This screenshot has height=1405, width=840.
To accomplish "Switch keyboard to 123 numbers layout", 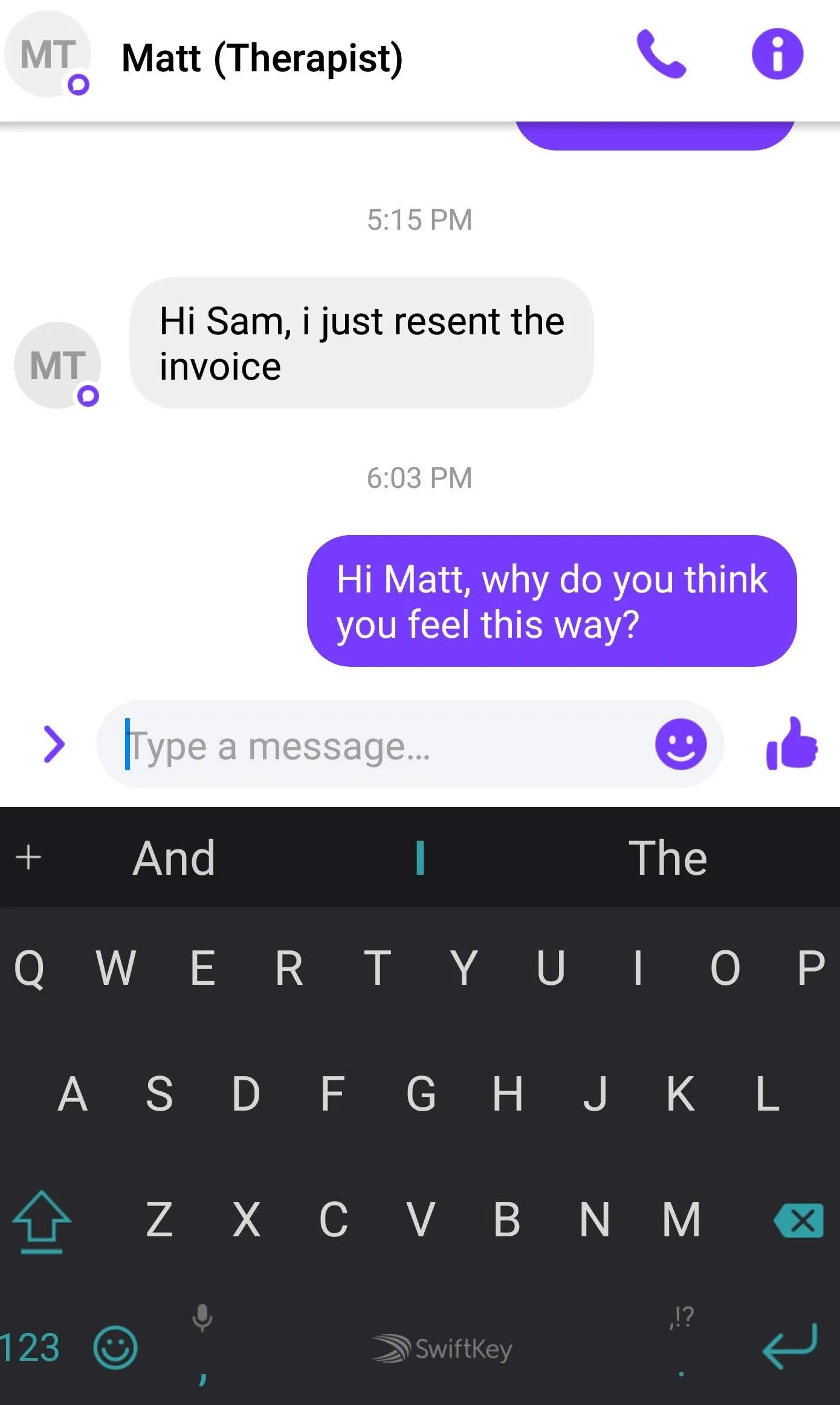I will [x=30, y=1347].
